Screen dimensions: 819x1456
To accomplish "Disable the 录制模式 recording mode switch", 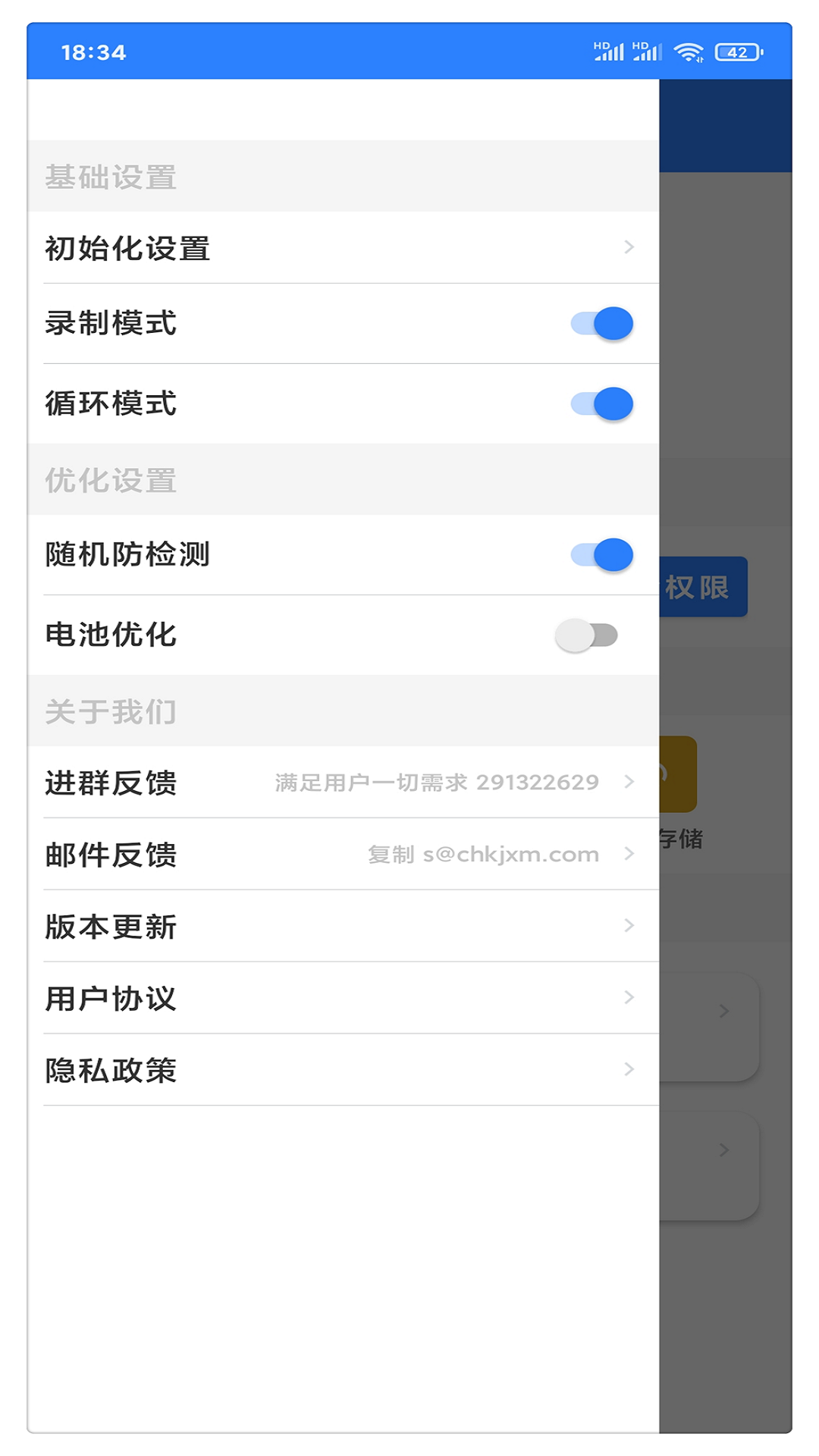I will (x=603, y=322).
